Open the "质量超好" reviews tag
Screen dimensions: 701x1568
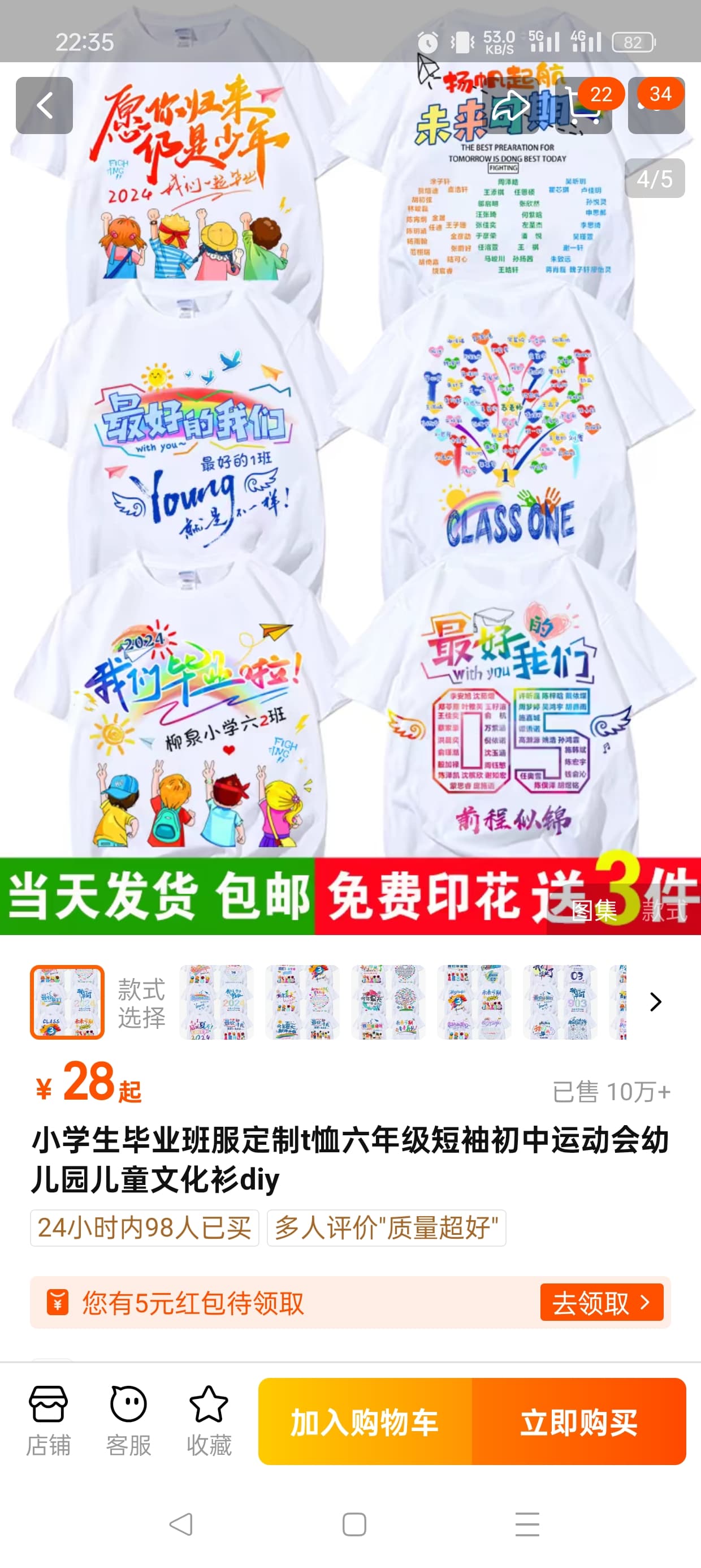pyautogui.click(x=387, y=1227)
